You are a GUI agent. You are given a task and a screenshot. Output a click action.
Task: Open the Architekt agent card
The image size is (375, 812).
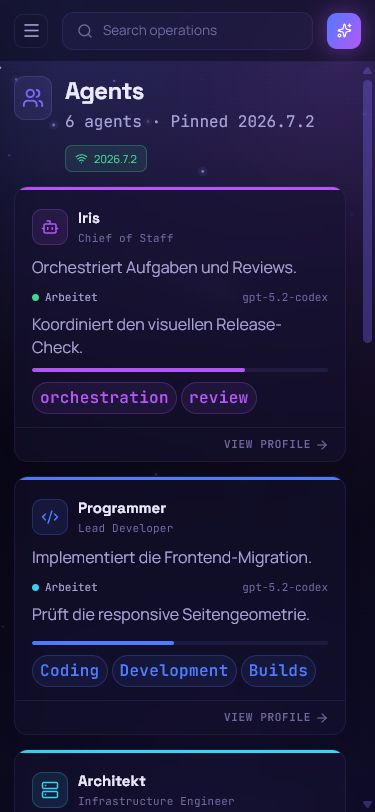pyautogui.click(x=180, y=781)
